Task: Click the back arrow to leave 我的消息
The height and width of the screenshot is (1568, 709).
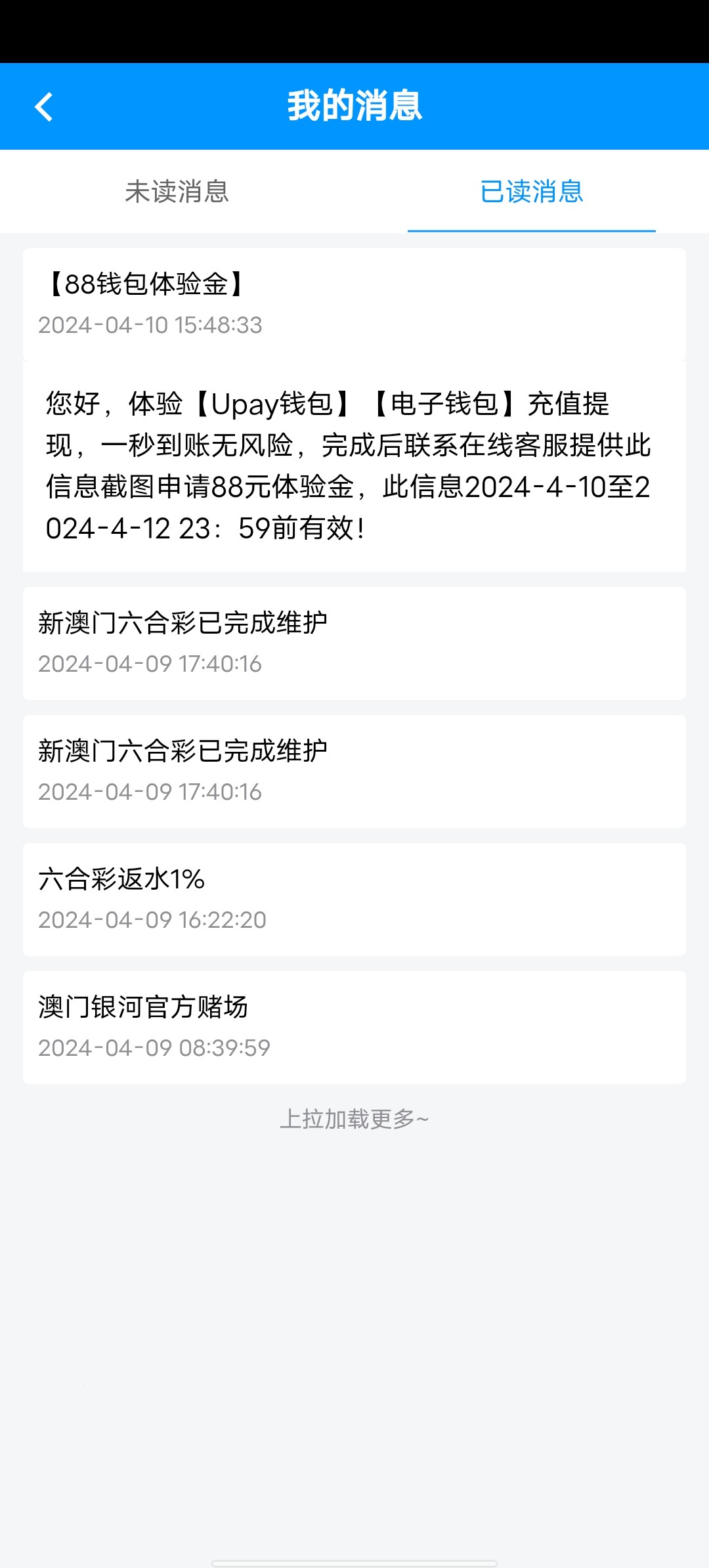Action: [45, 106]
